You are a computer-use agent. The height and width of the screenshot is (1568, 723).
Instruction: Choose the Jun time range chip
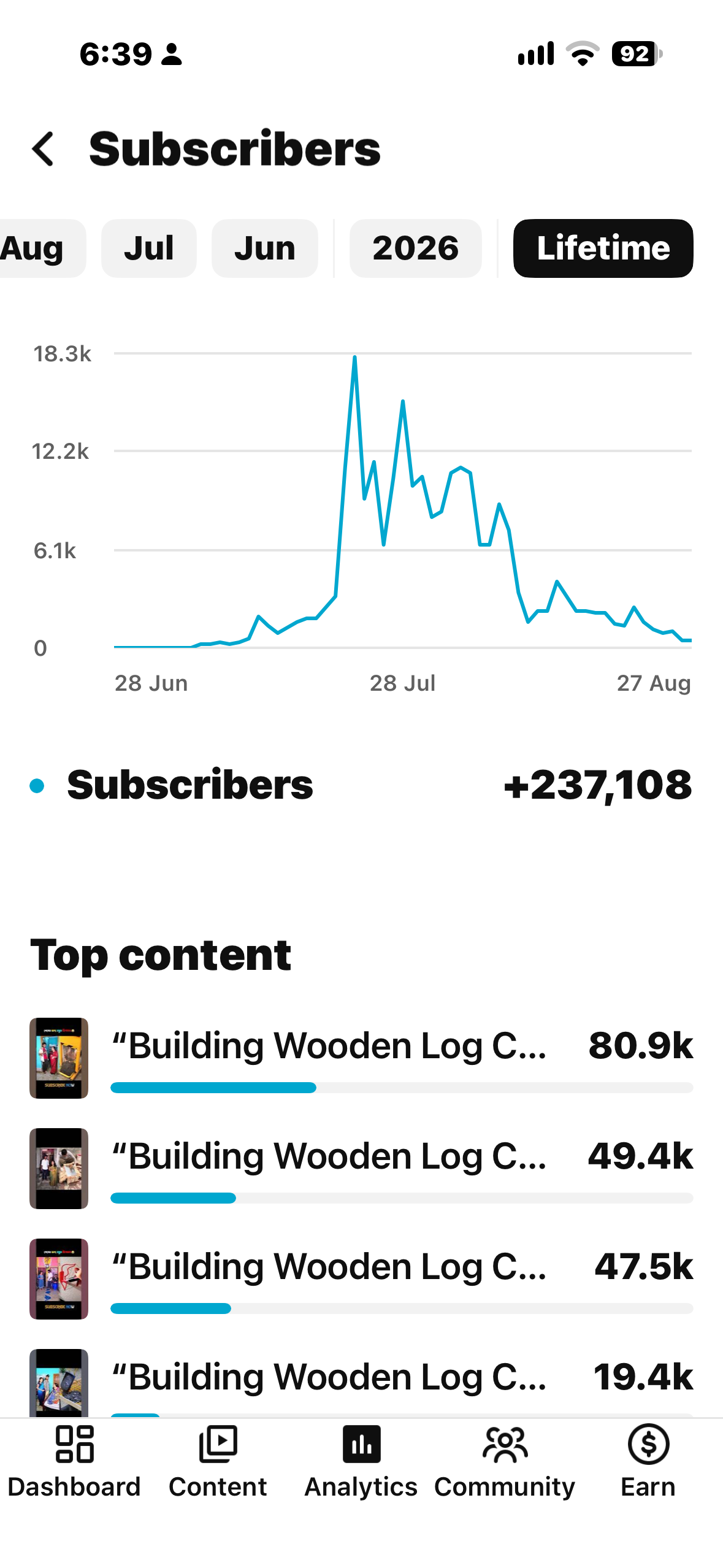pos(265,248)
